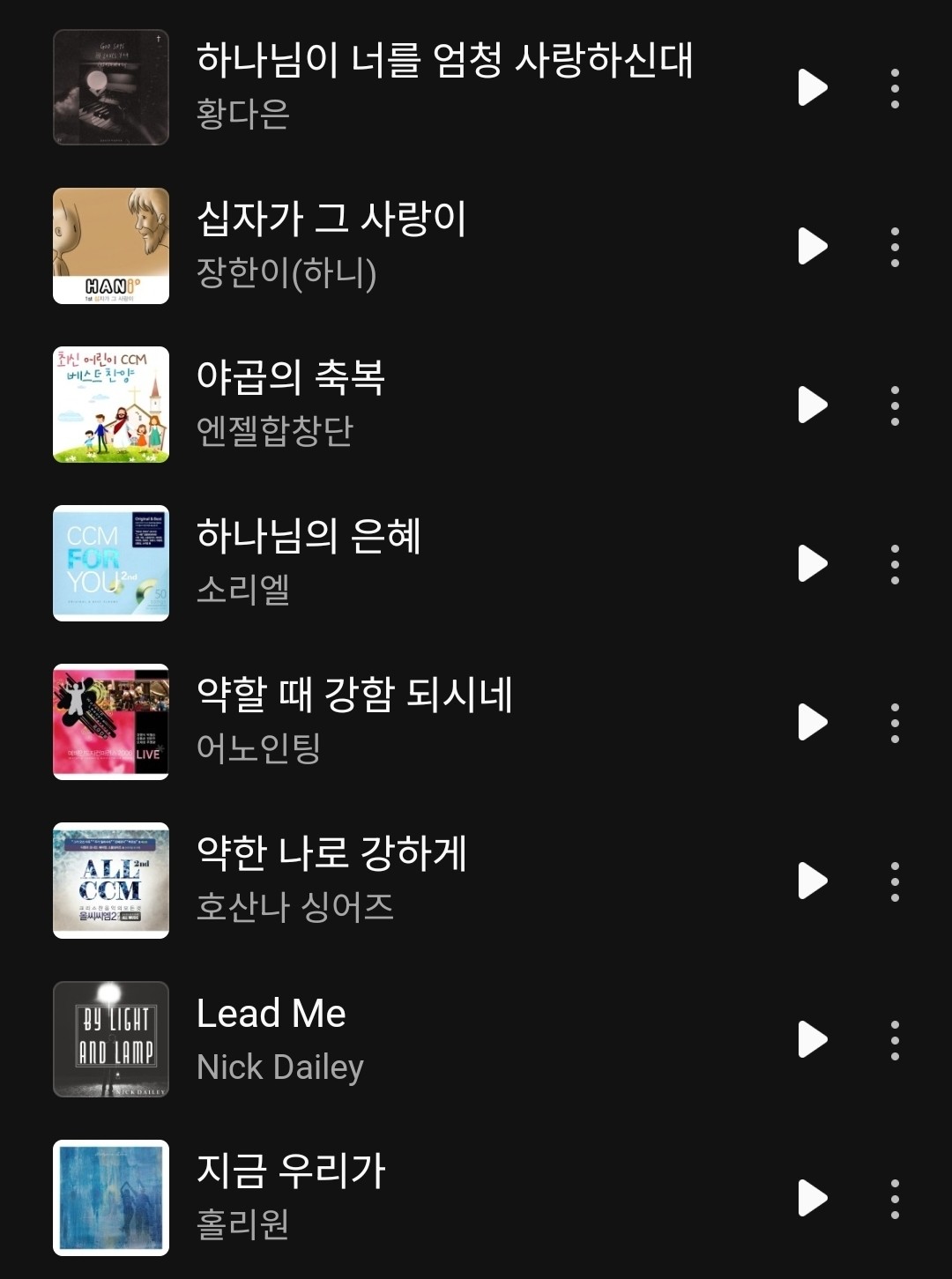952x1279 pixels.
Task: Play 하나님이 너를 엄청 사랑하신대
Action: 812,87
